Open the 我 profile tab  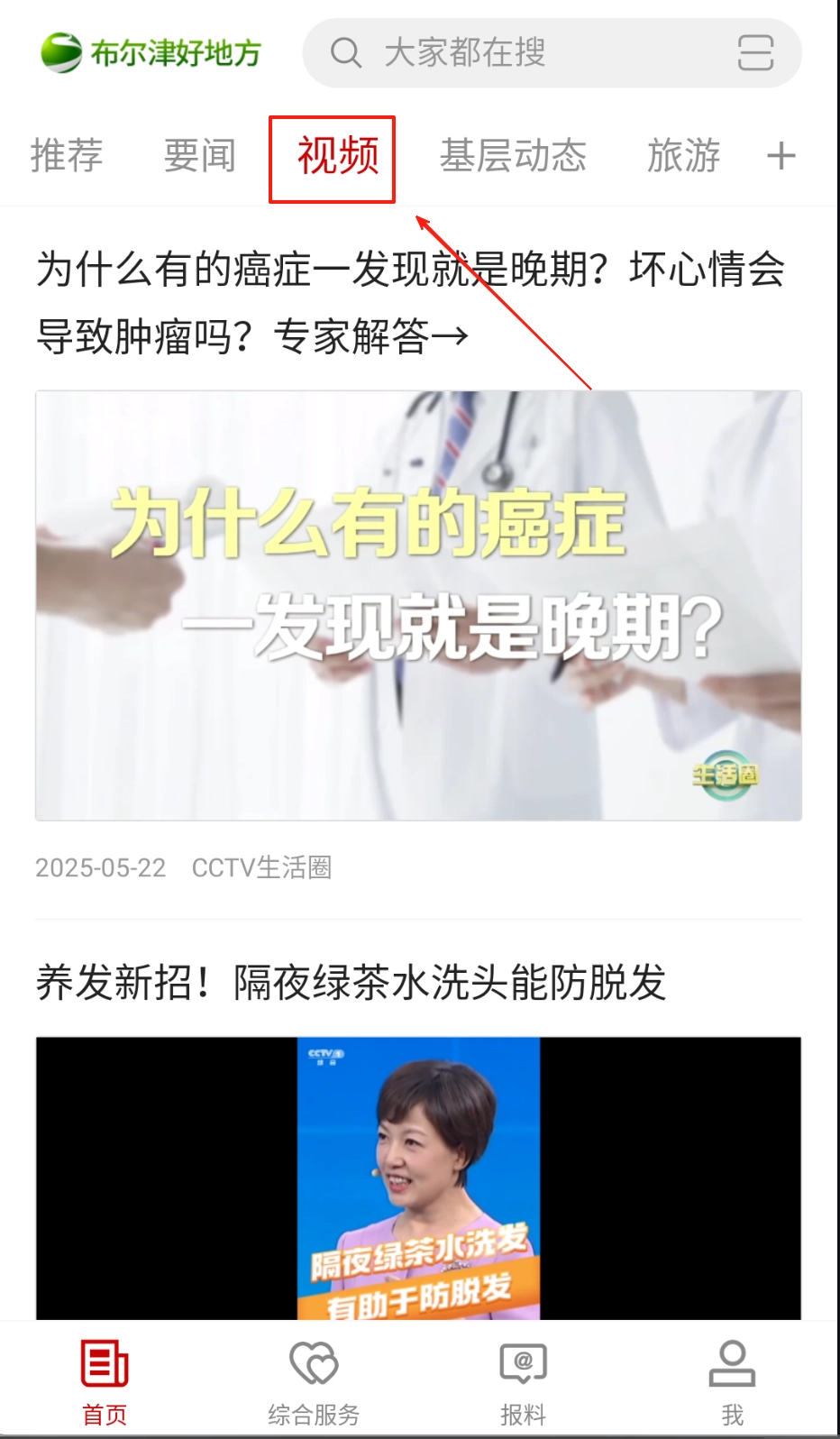coord(732,1381)
